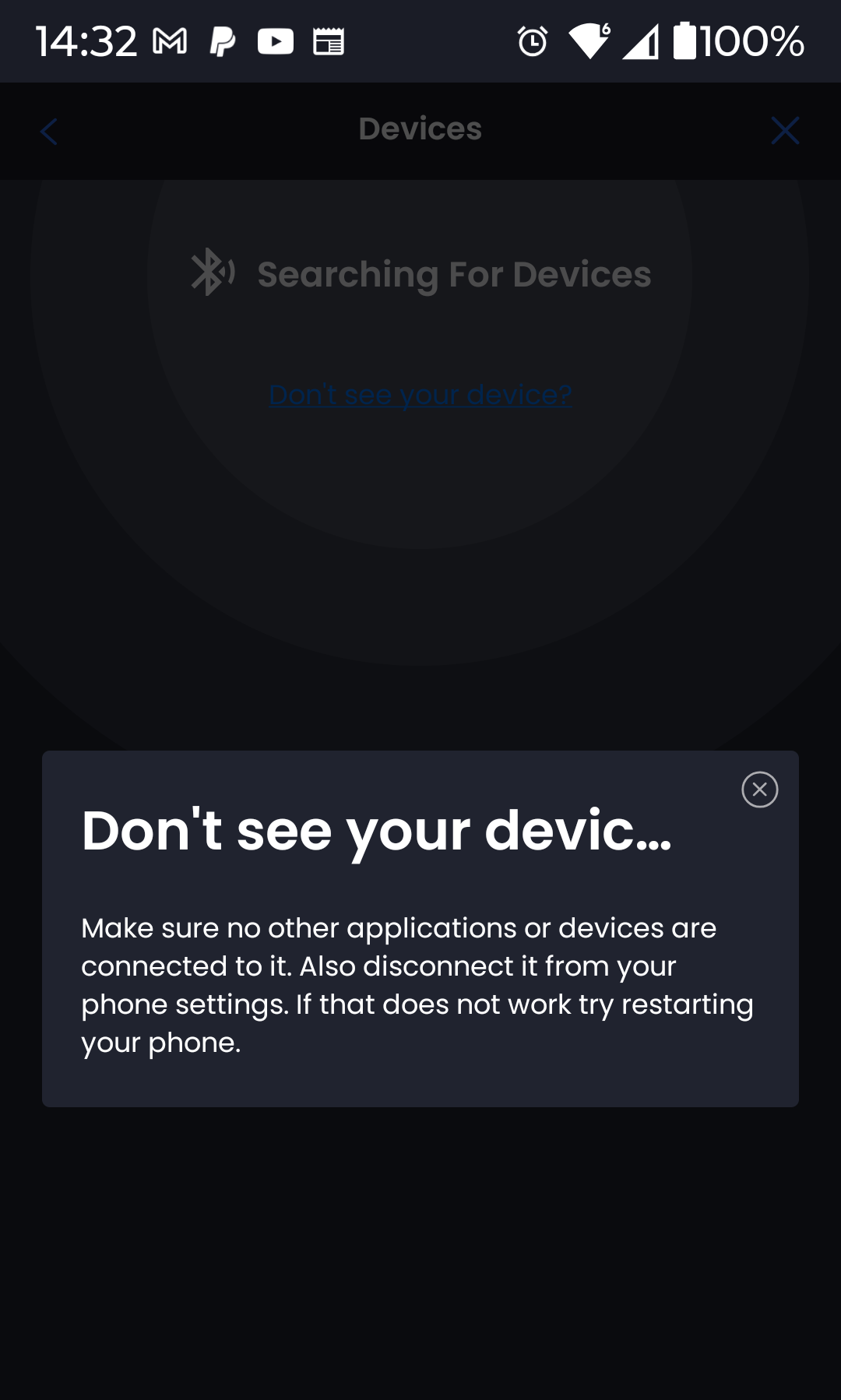Close the Devices screen with the X
841x1400 pixels.
(785, 131)
